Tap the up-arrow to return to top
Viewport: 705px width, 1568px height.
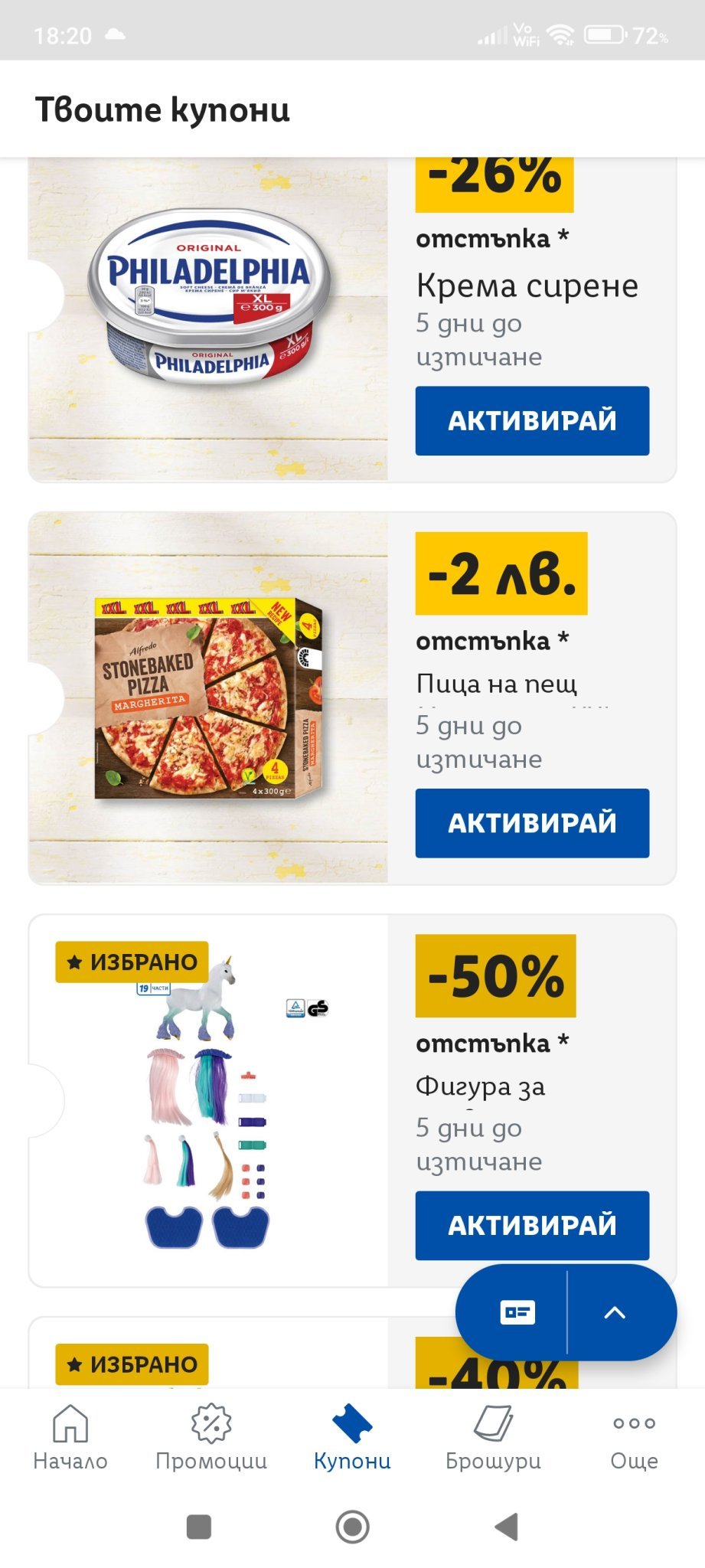coord(615,1312)
